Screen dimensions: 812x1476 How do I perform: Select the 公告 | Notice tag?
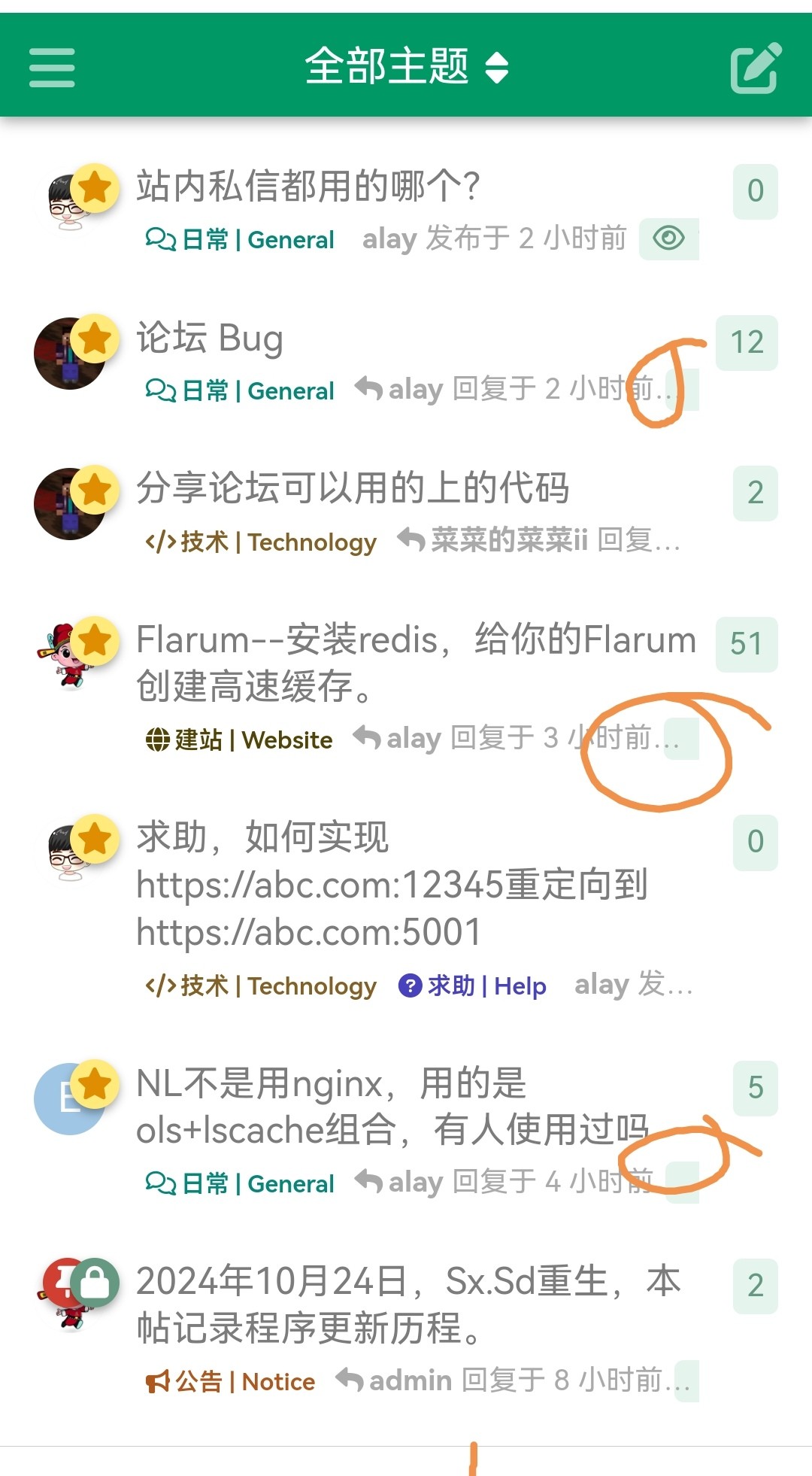(230, 1381)
